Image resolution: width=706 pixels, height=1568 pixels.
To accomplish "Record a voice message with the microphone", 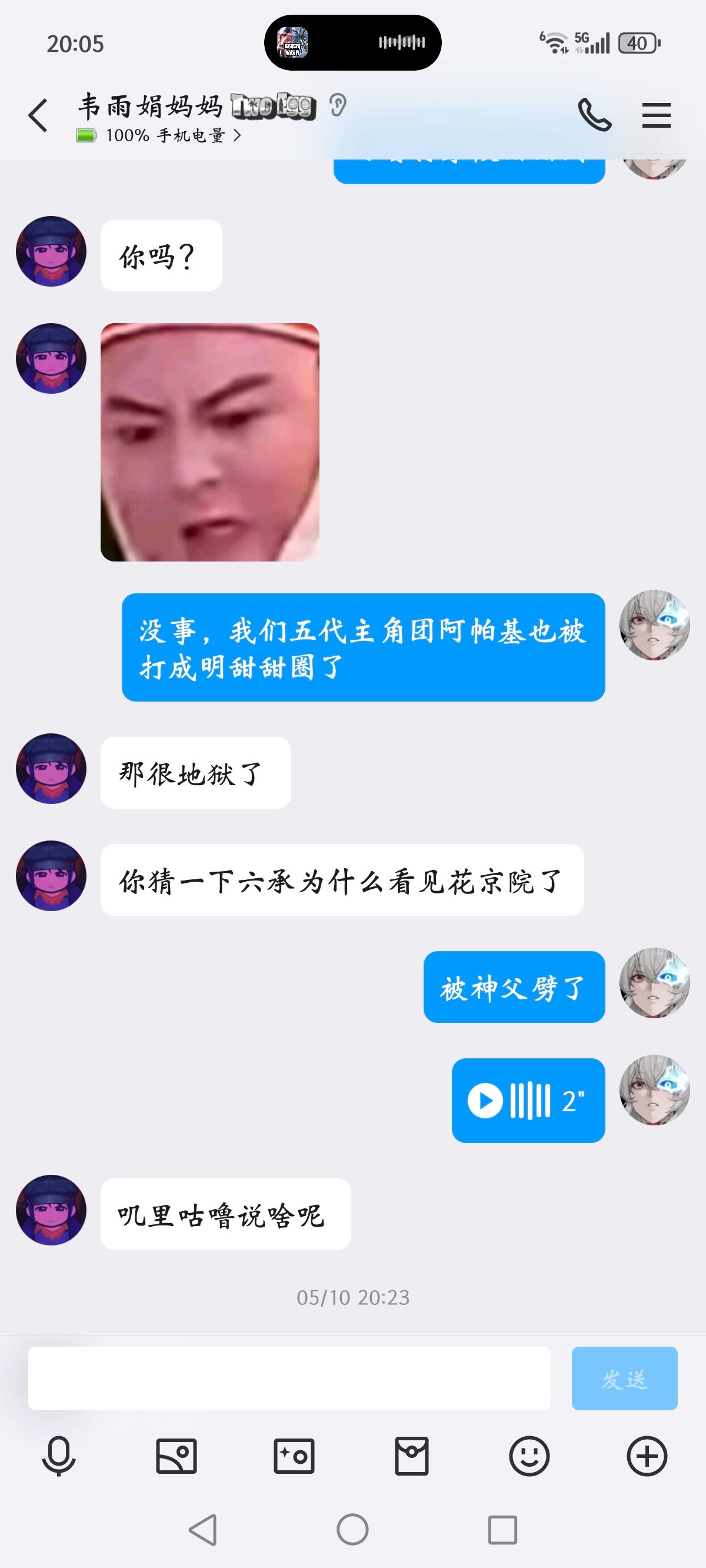I will [x=58, y=1456].
